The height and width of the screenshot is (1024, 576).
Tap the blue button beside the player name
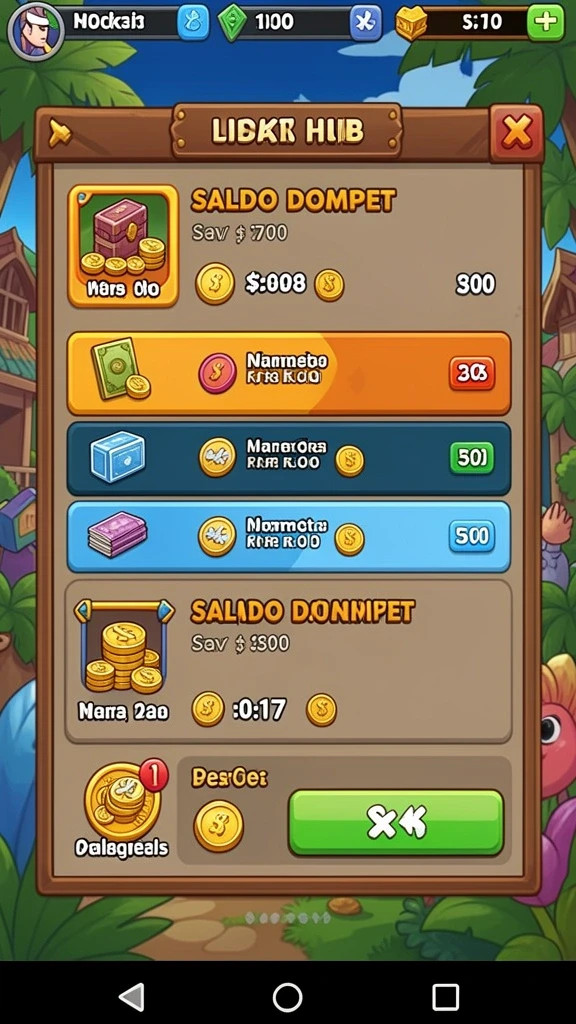[x=193, y=22]
